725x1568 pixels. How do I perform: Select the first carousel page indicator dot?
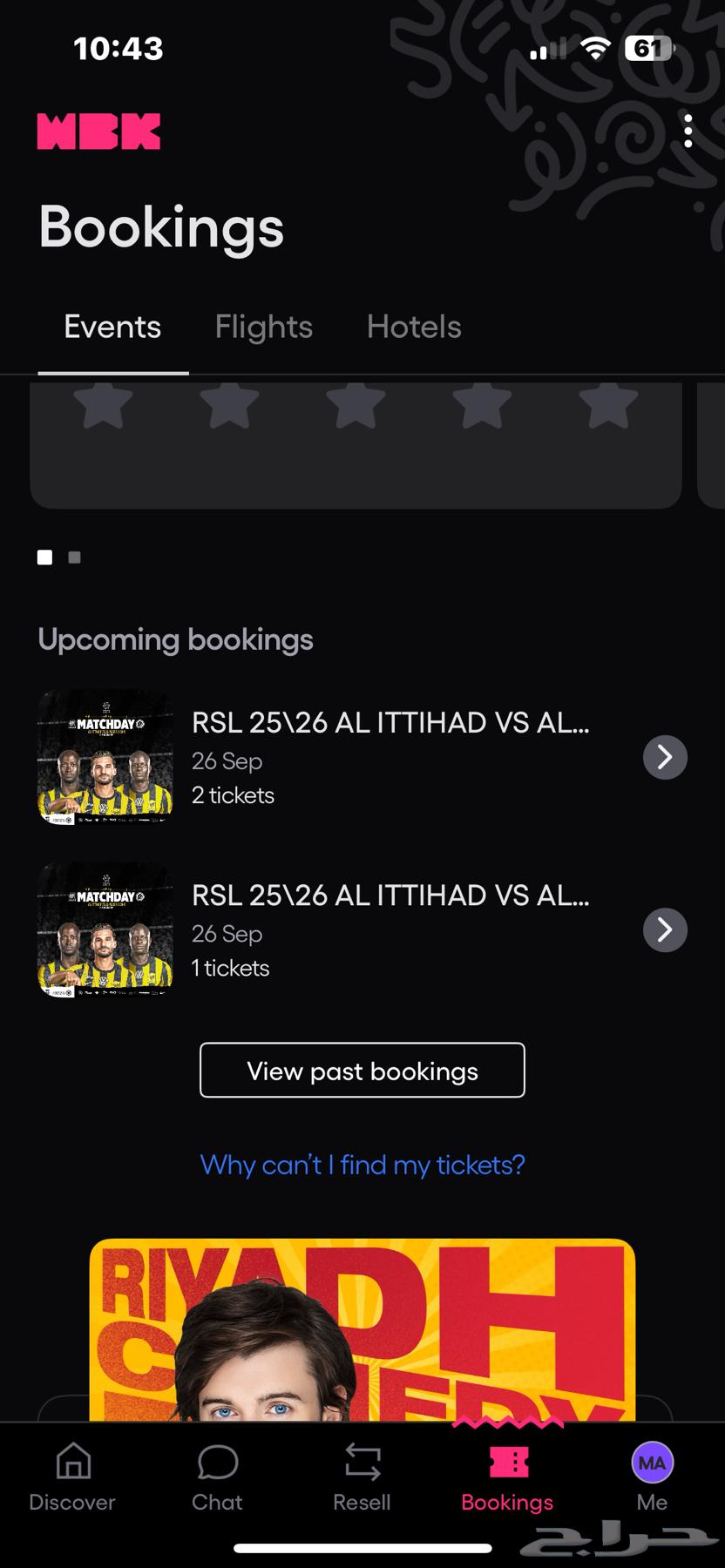pos(44,557)
